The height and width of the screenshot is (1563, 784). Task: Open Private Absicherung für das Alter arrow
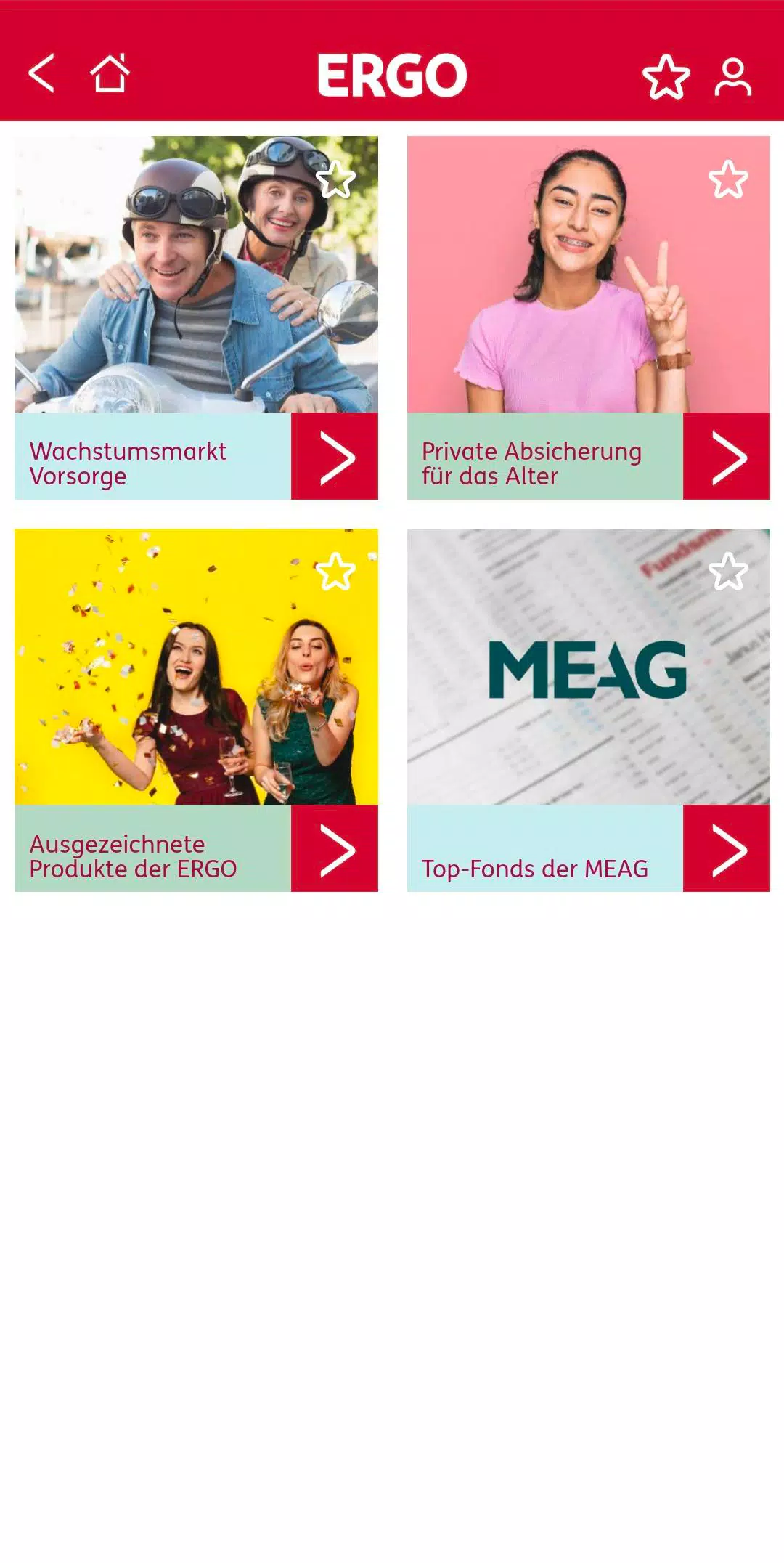[727, 456]
